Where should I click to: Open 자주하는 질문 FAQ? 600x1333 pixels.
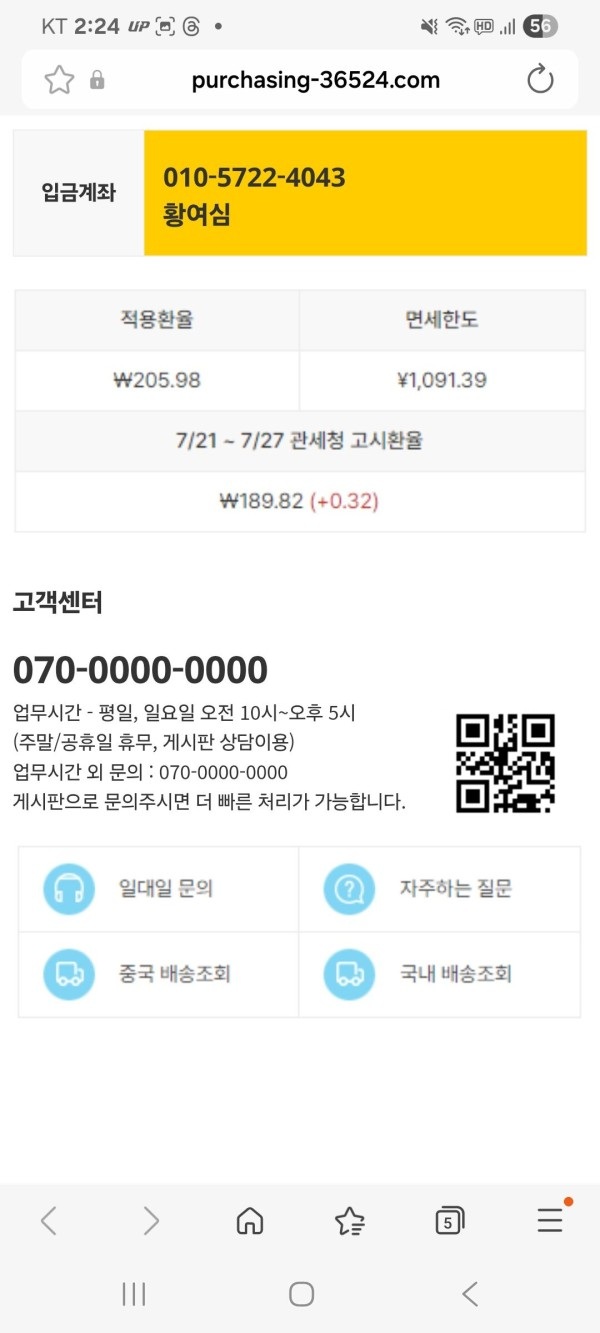pyautogui.click(x=439, y=889)
